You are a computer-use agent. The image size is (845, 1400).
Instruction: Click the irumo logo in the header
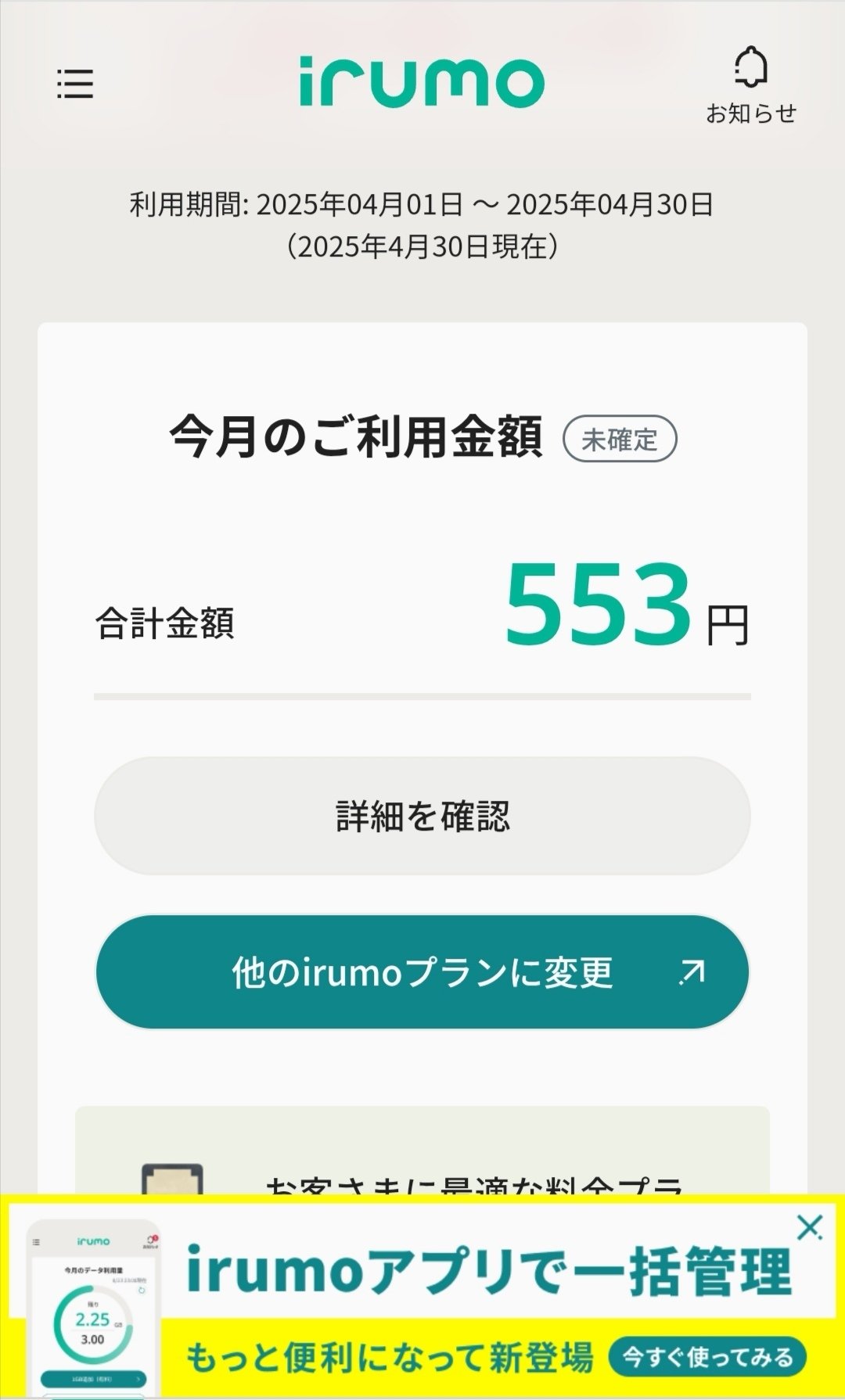(x=422, y=81)
